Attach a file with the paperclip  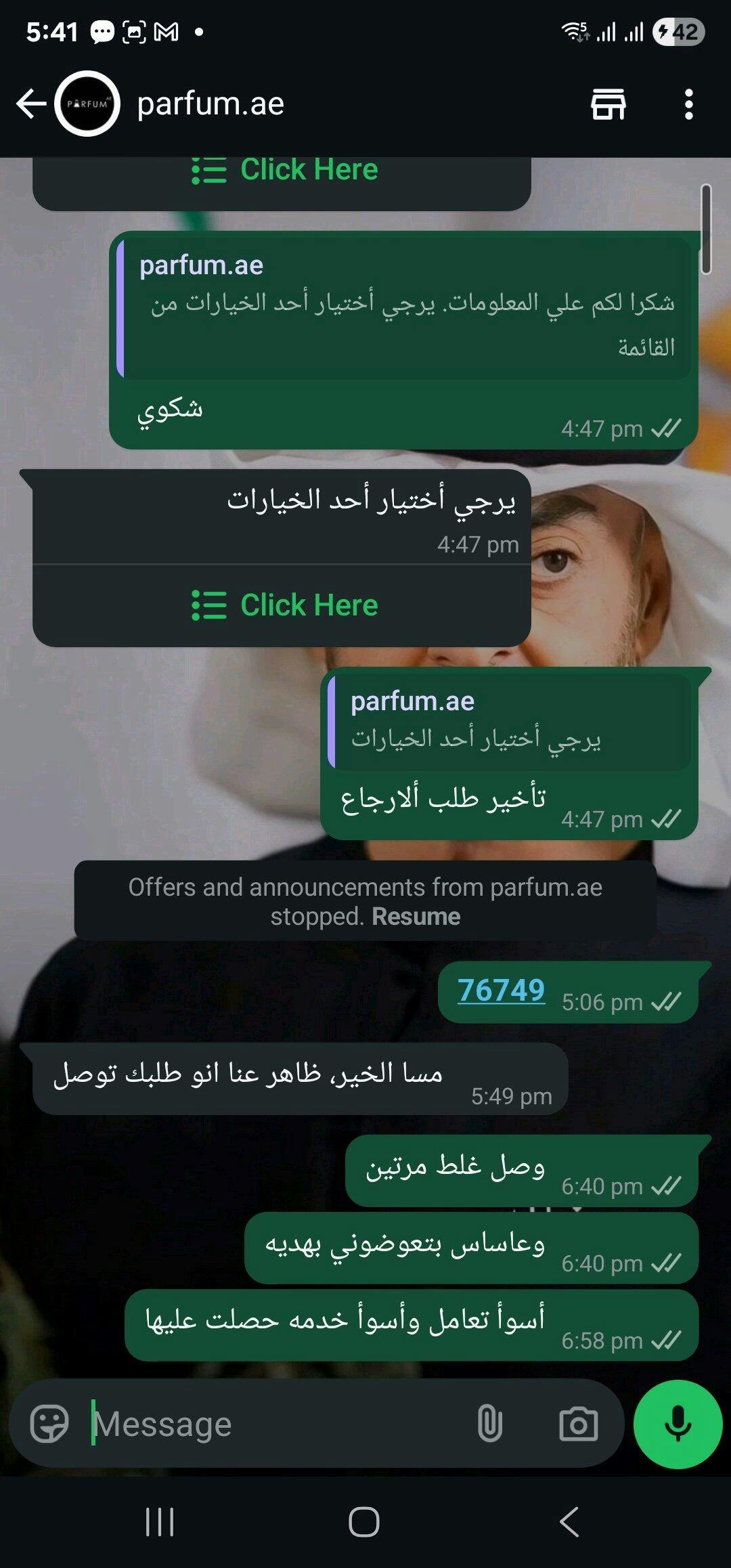coord(489,1423)
